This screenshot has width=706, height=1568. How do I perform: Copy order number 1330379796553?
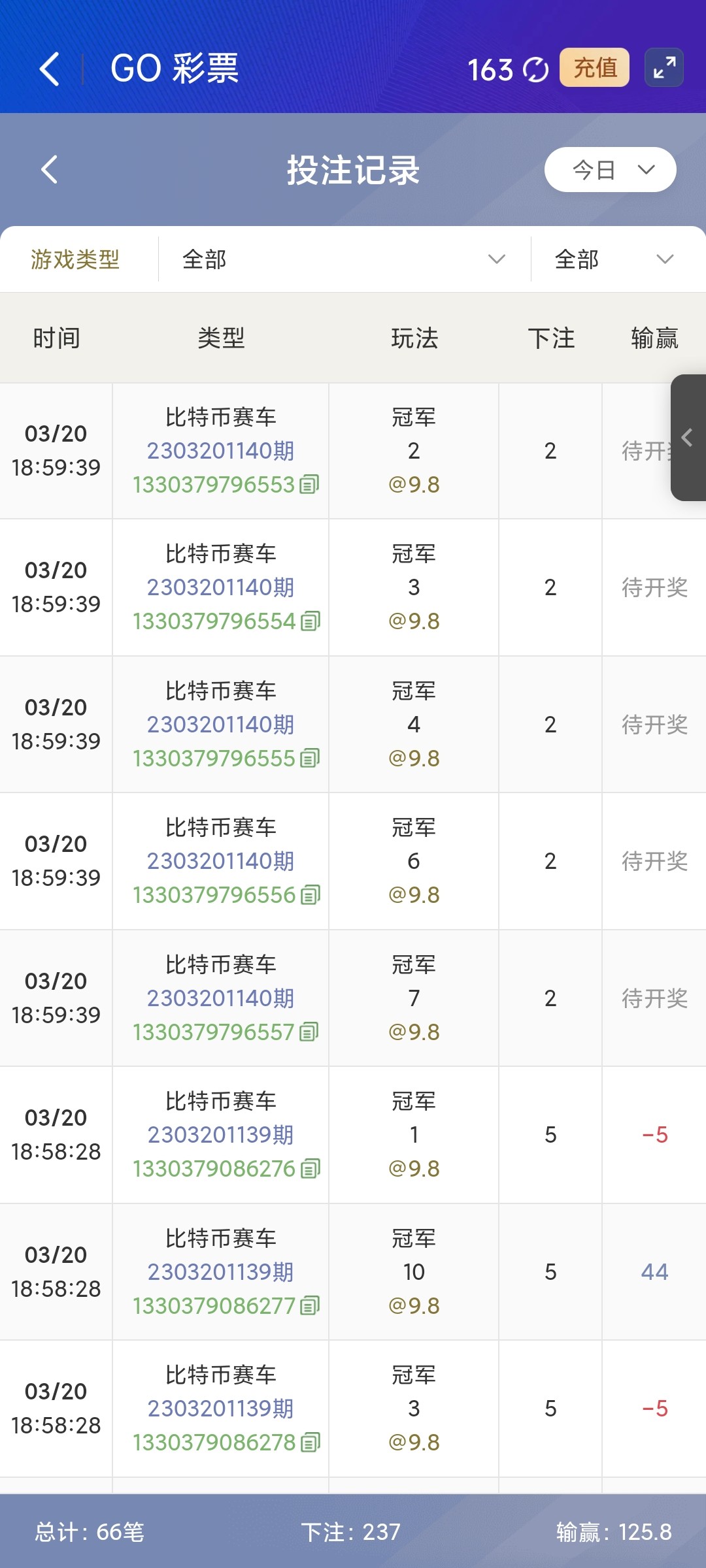tap(309, 485)
